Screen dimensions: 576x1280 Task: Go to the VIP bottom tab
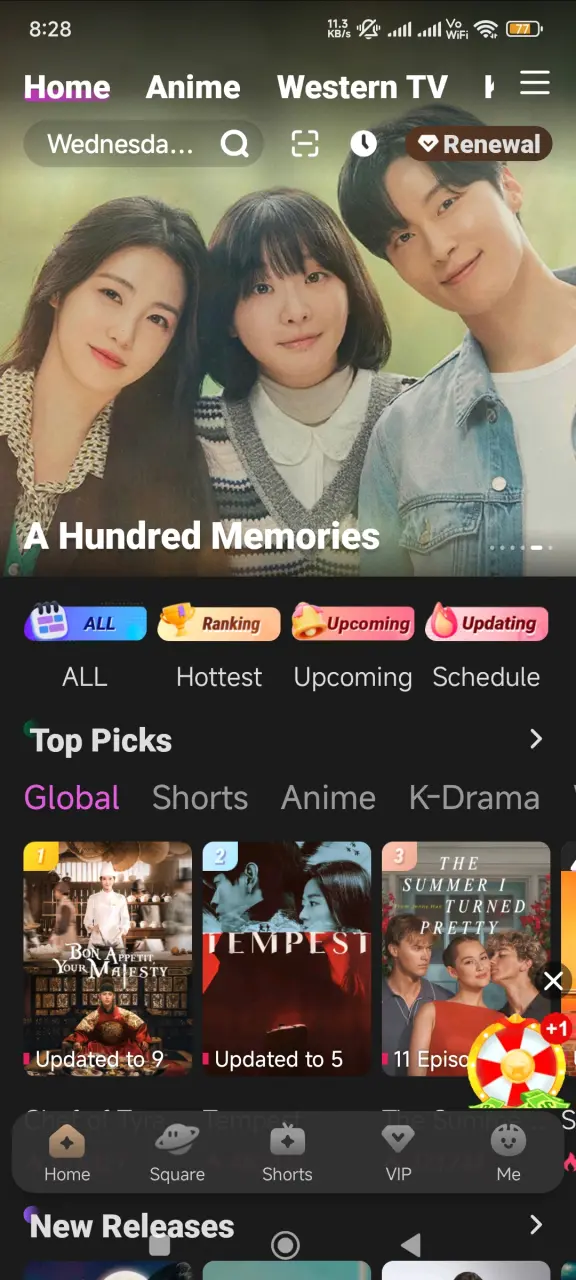[x=398, y=1152]
